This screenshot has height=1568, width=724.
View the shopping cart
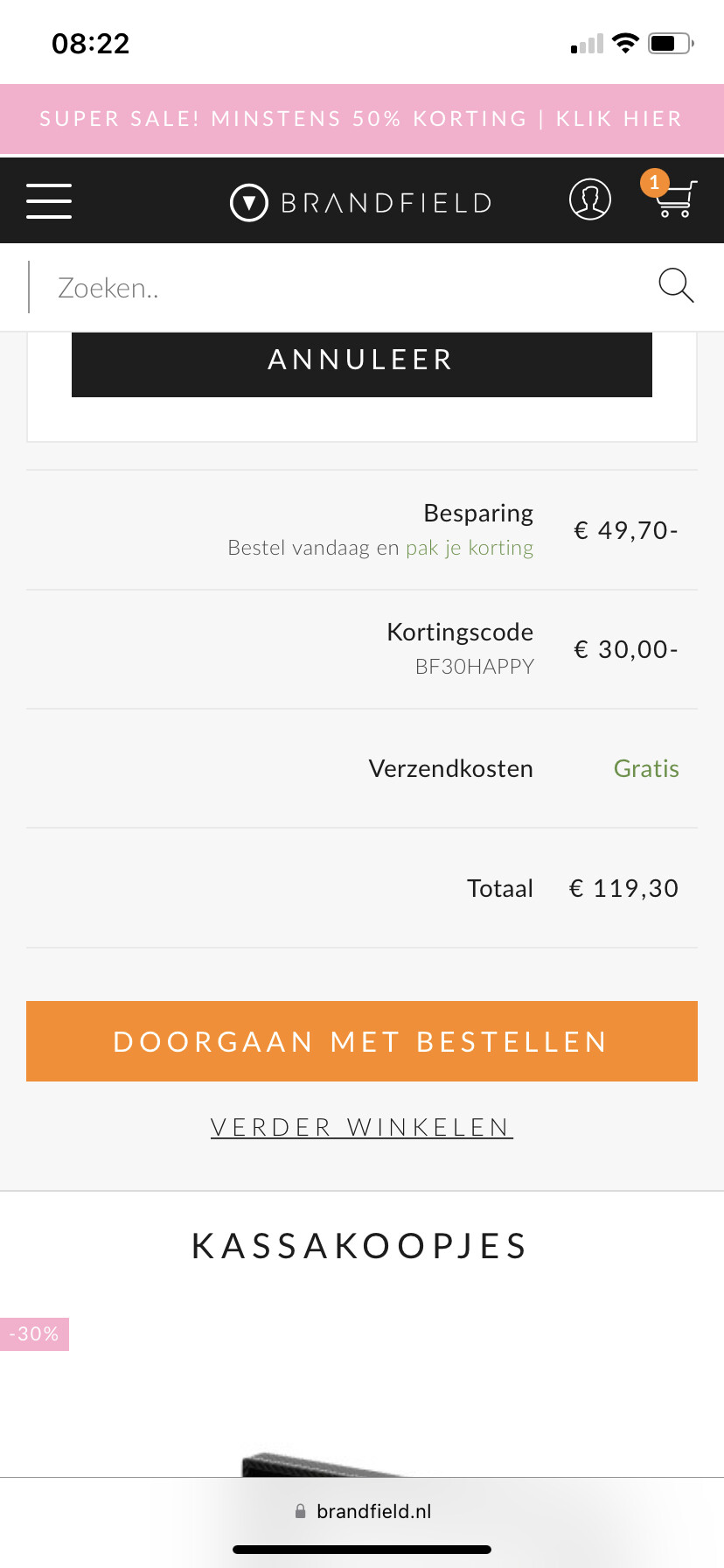[x=672, y=196]
